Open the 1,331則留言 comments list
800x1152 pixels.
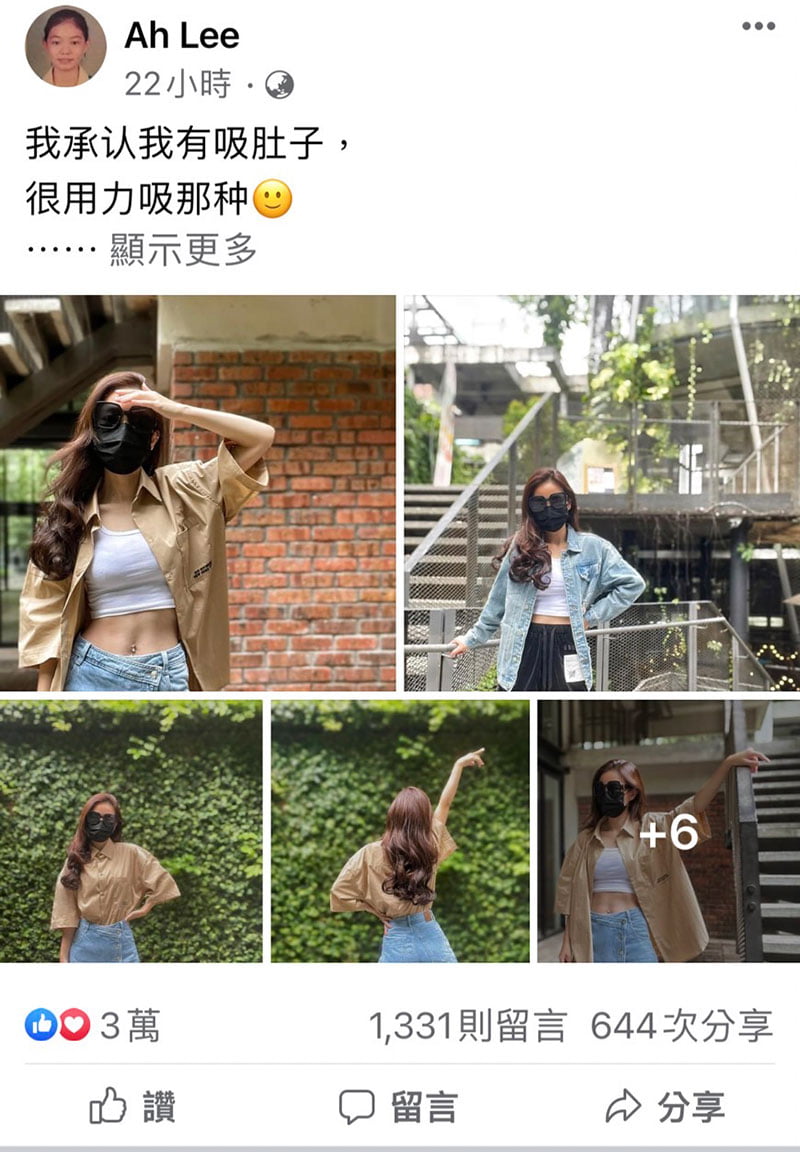click(468, 1025)
